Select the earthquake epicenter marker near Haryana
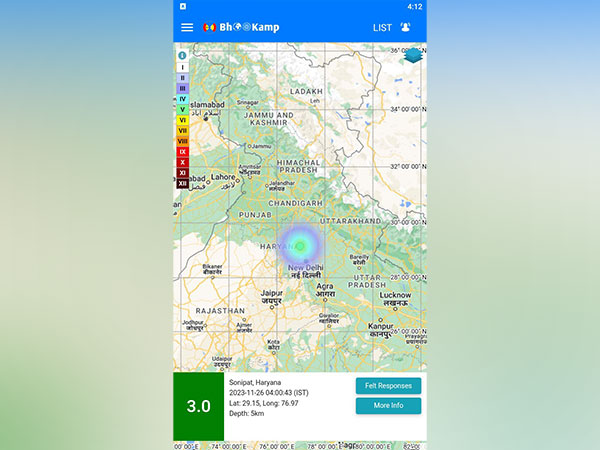The height and width of the screenshot is (450, 600). [x=299, y=245]
